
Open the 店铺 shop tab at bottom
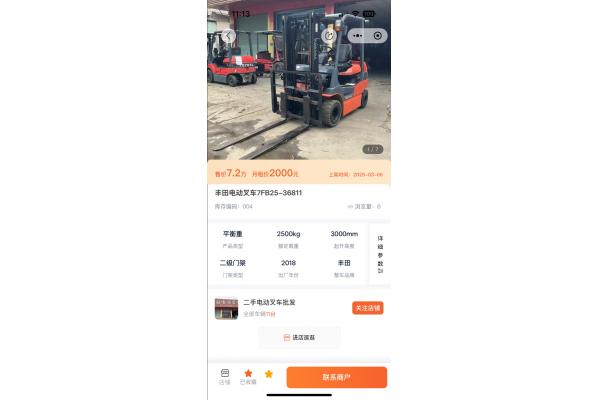(x=225, y=376)
